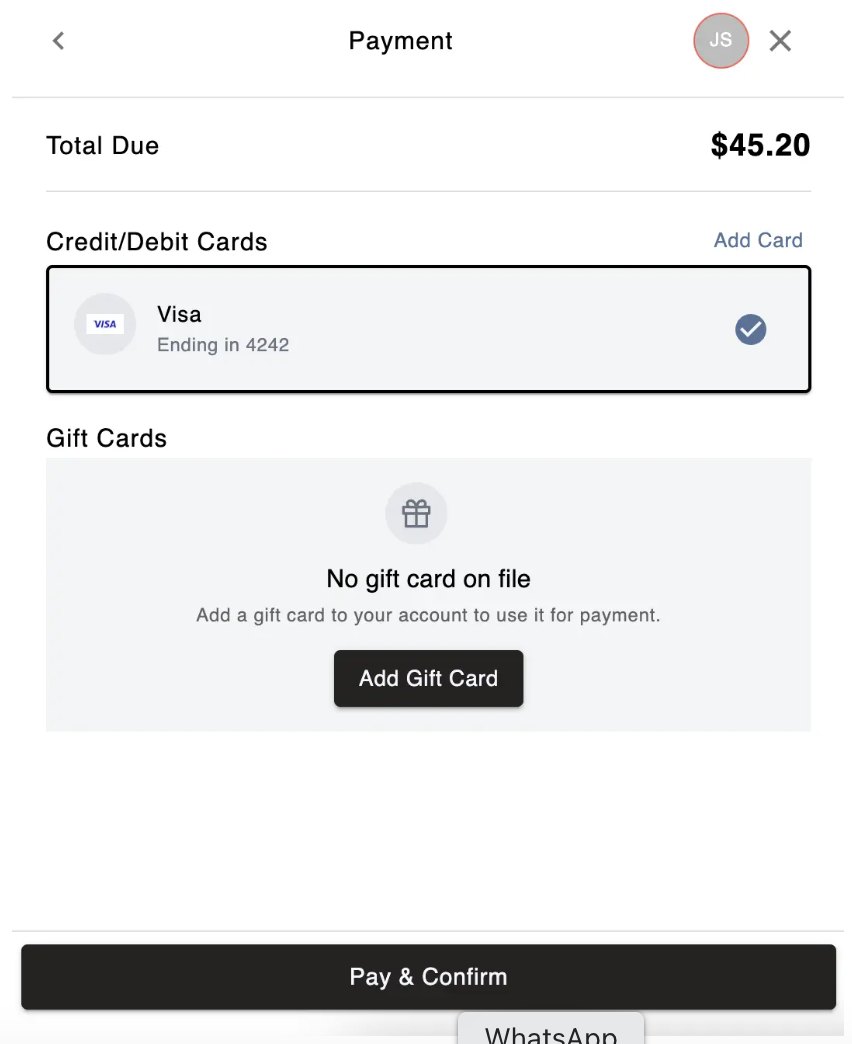Tap the Add Card link
Image resolution: width=852 pixels, height=1044 pixels.
[757, 240]
